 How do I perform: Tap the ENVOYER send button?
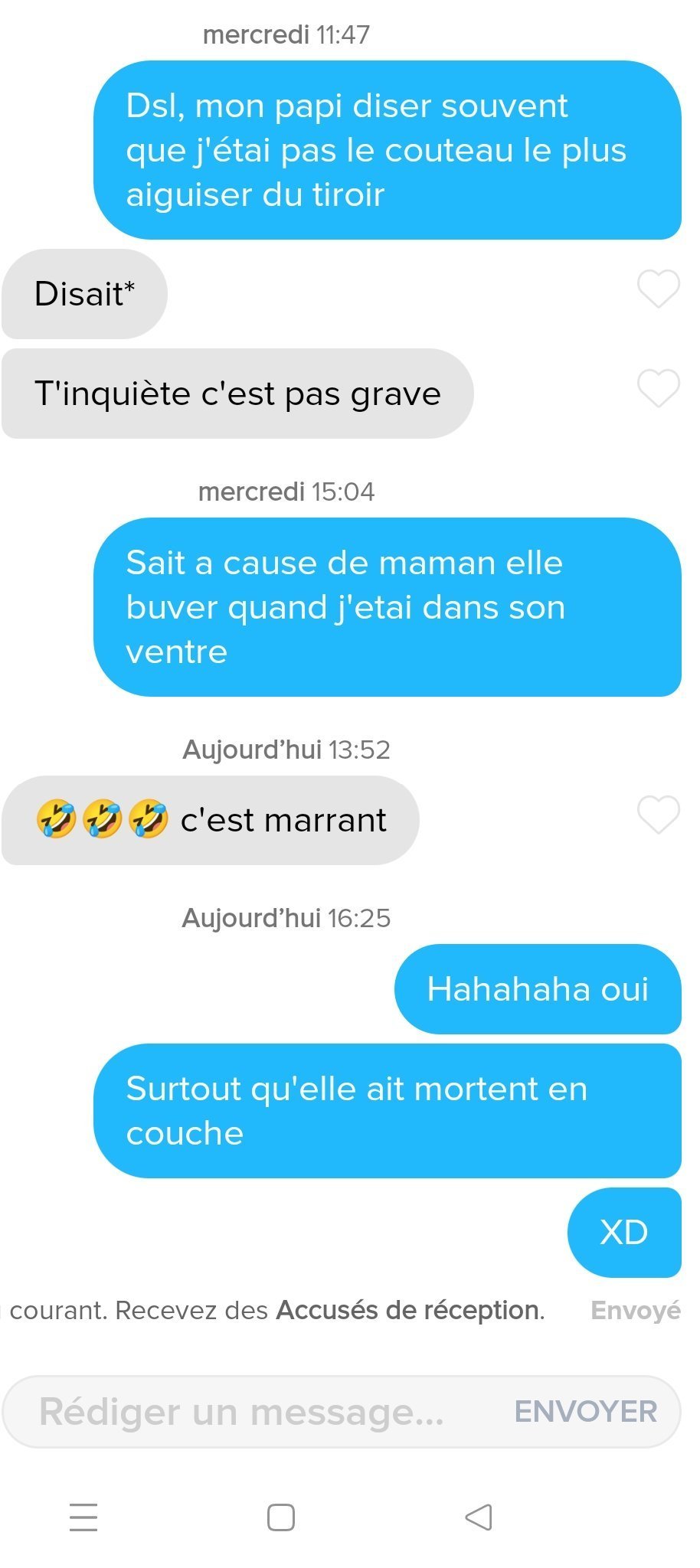(x=586, y=1412)
